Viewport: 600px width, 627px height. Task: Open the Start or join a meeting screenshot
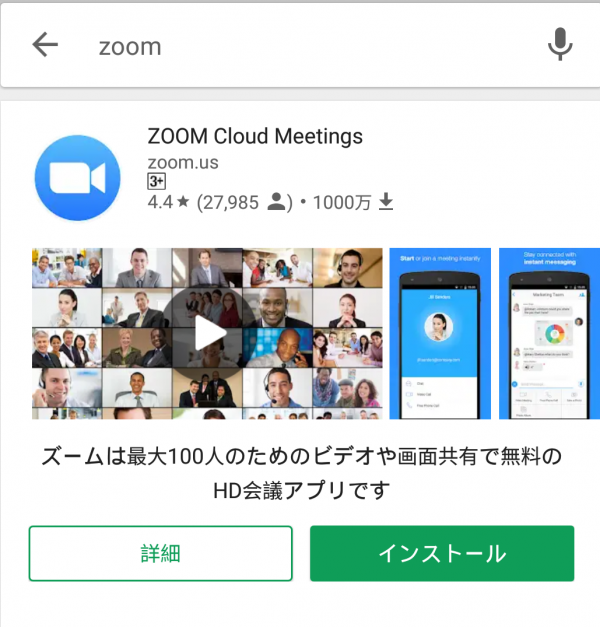[x=439, y=333]
